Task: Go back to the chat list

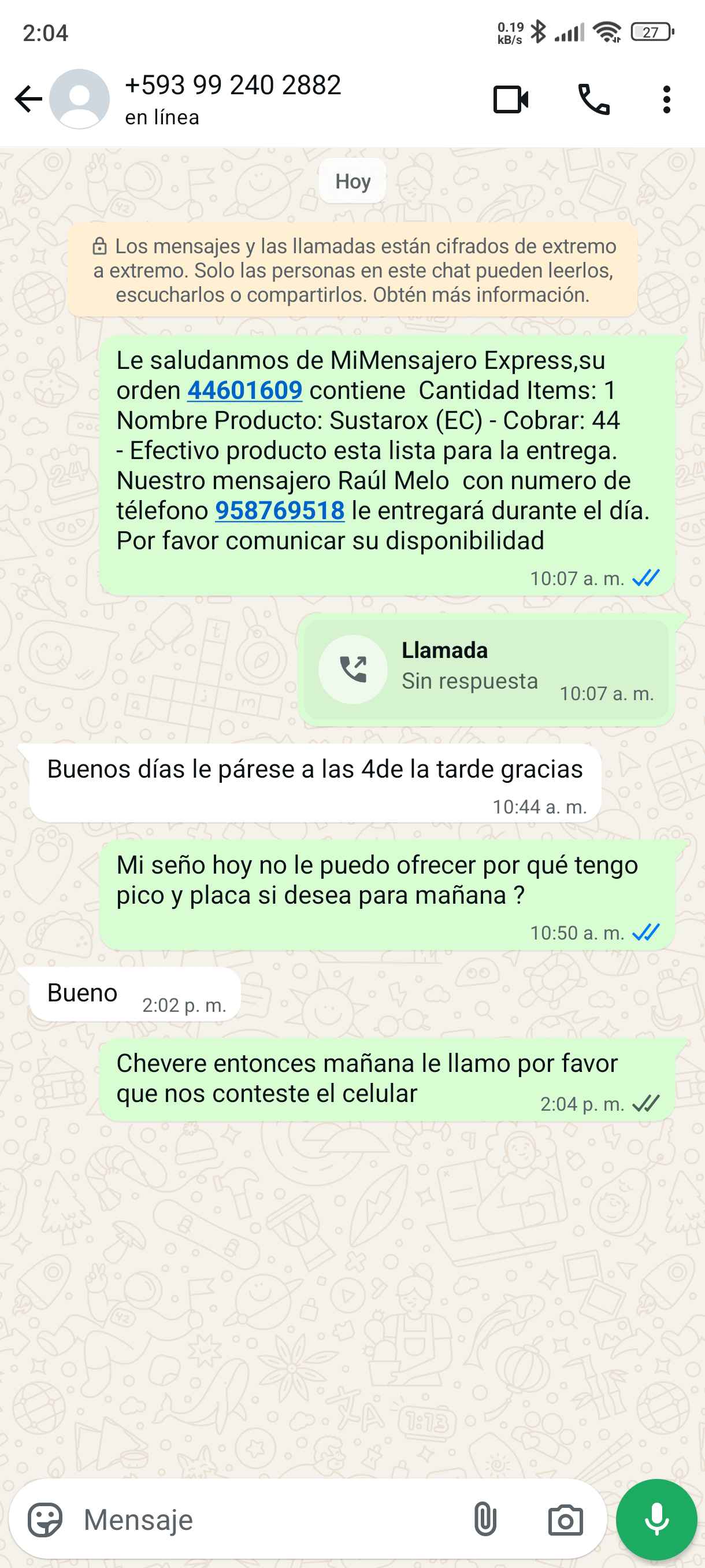Action: point(28,99)
